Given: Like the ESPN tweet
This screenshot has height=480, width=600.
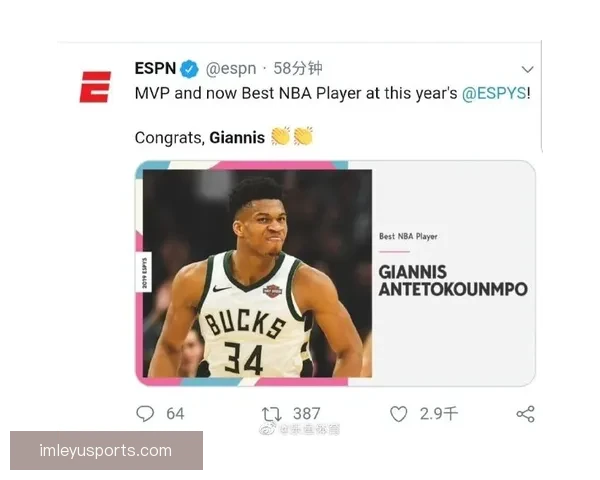Looking at the screenshot, I should pyautogui.click(x=399, y=413).
